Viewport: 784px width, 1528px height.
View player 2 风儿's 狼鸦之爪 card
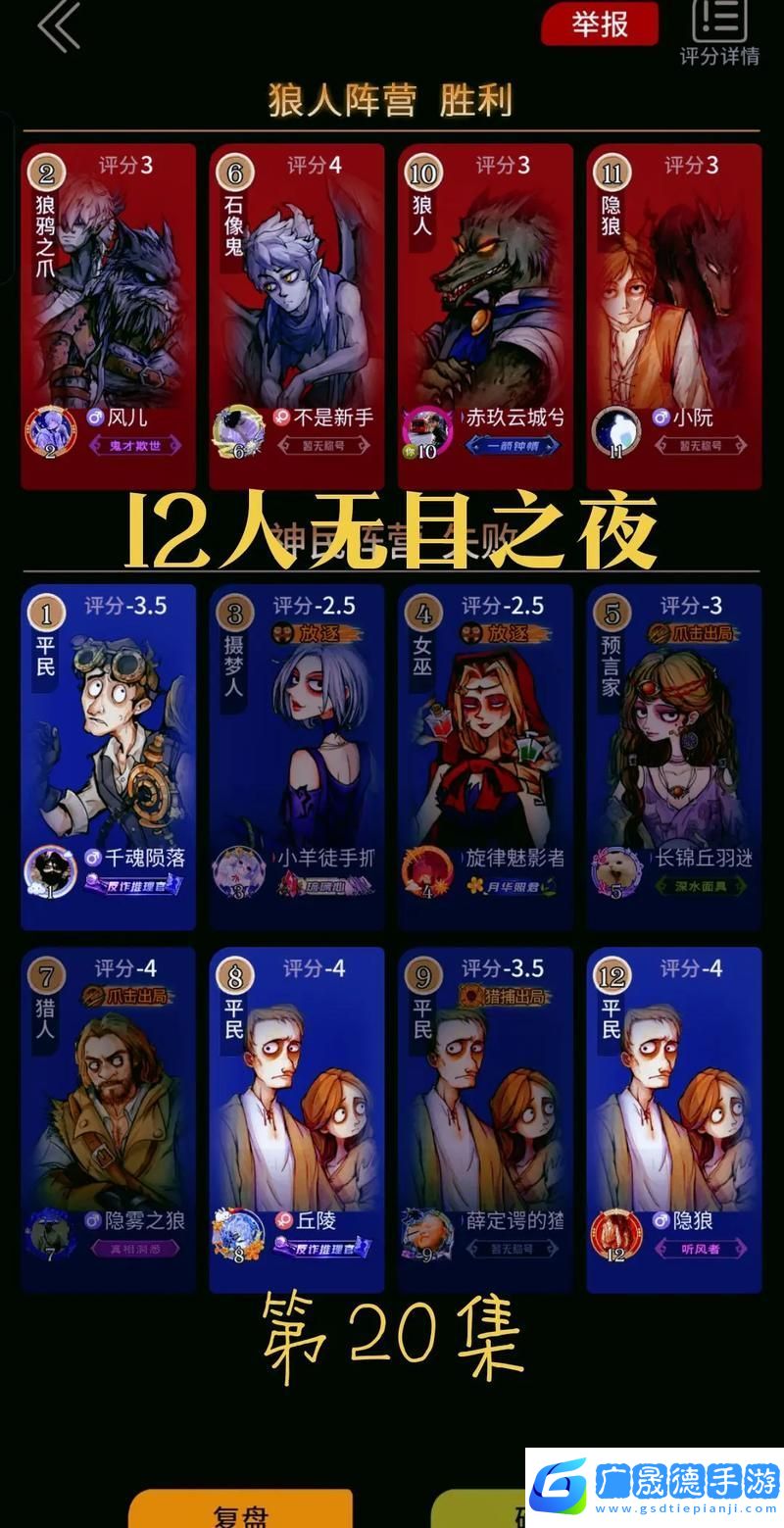(x=108, y=314)
